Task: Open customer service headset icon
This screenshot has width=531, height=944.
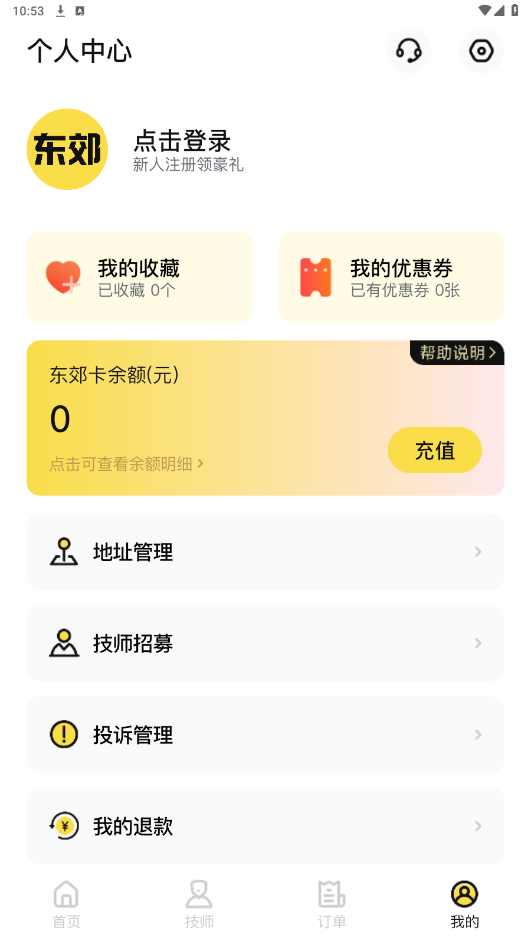Action: pos(409,51)
